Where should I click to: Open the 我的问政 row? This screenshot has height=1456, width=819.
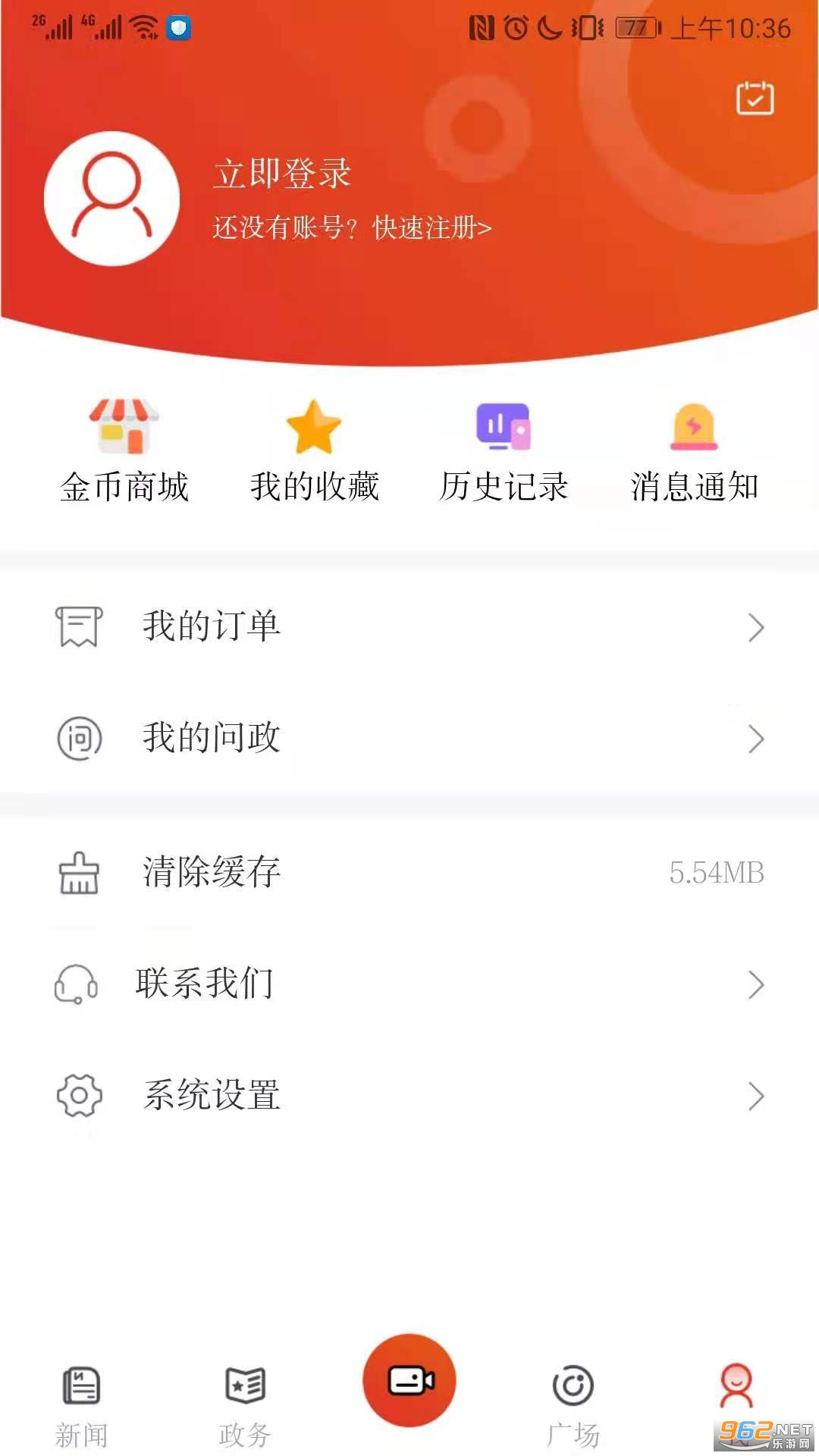click(x=409, y=738)
